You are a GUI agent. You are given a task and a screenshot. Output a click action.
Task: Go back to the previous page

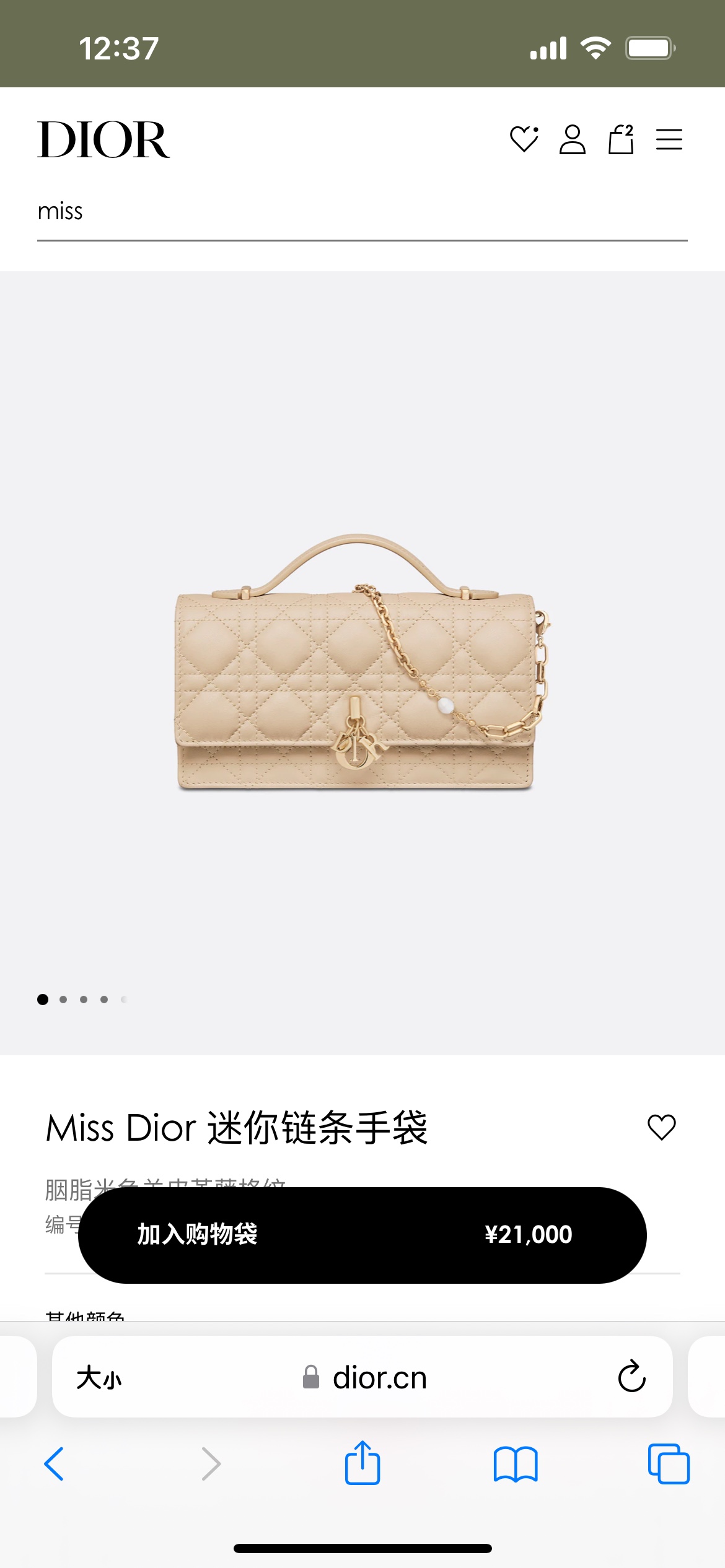coord(55,1464)
